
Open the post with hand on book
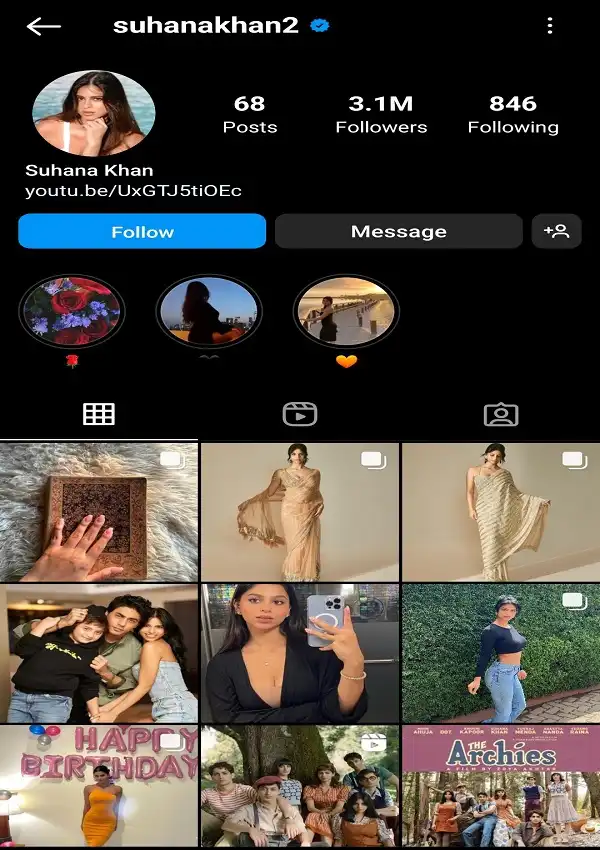(x=99, y=511)
